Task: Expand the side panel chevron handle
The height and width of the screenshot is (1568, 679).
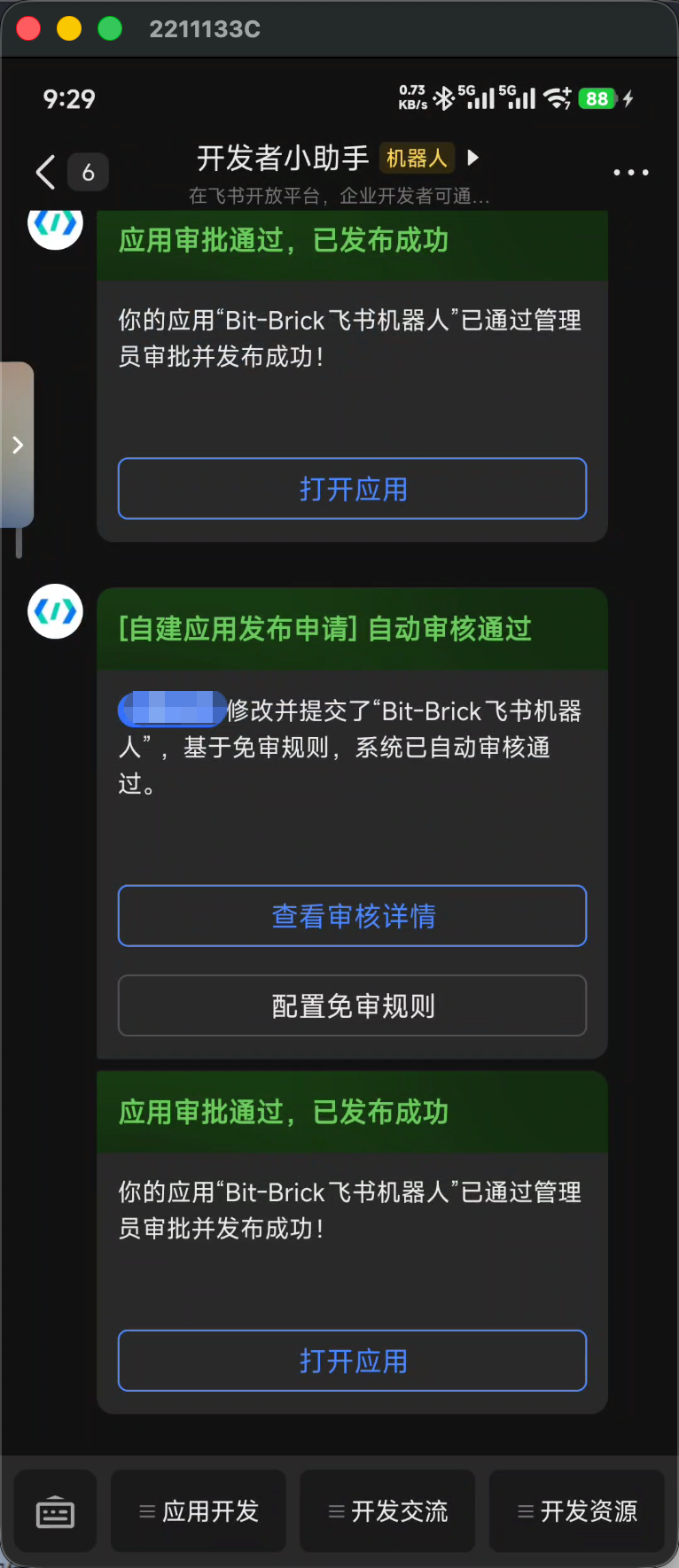Action: (18, 445)
